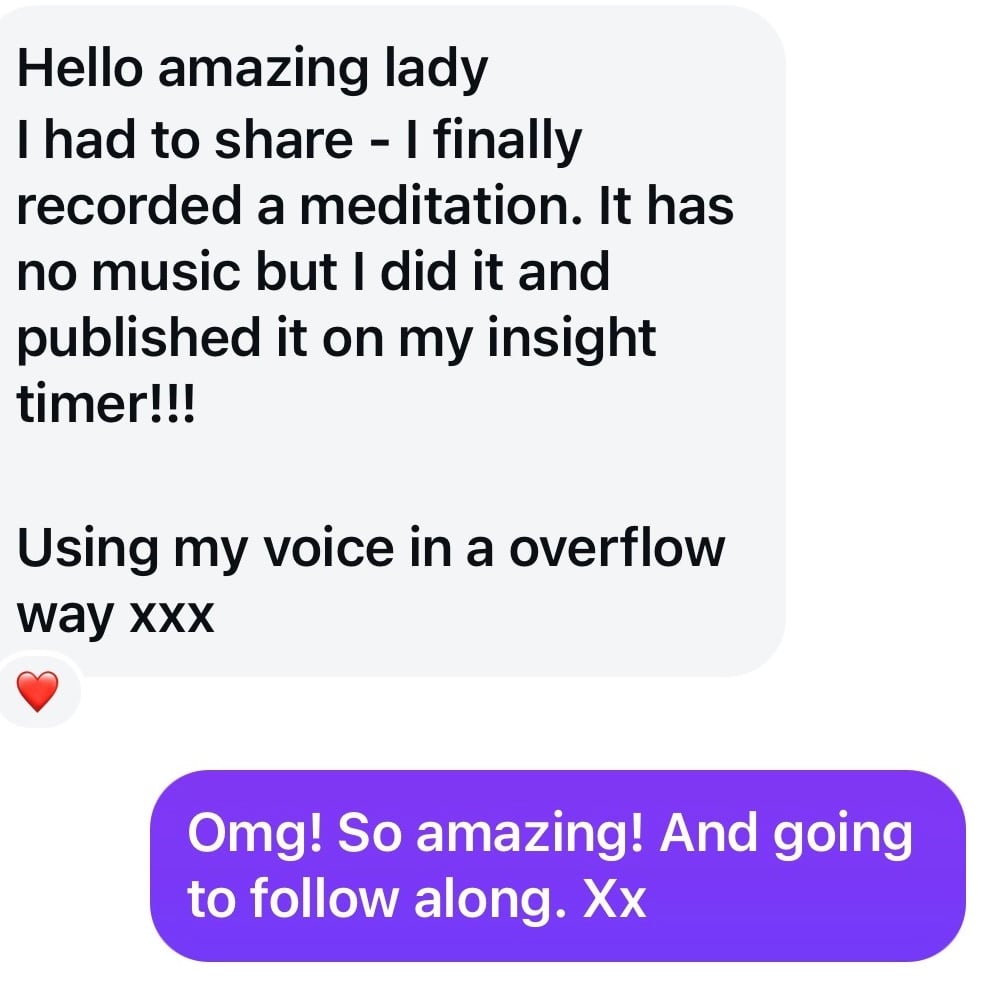The image size is (990, 990).
Task: Open the red heart reaction under the message
Action: click(38, 692)
